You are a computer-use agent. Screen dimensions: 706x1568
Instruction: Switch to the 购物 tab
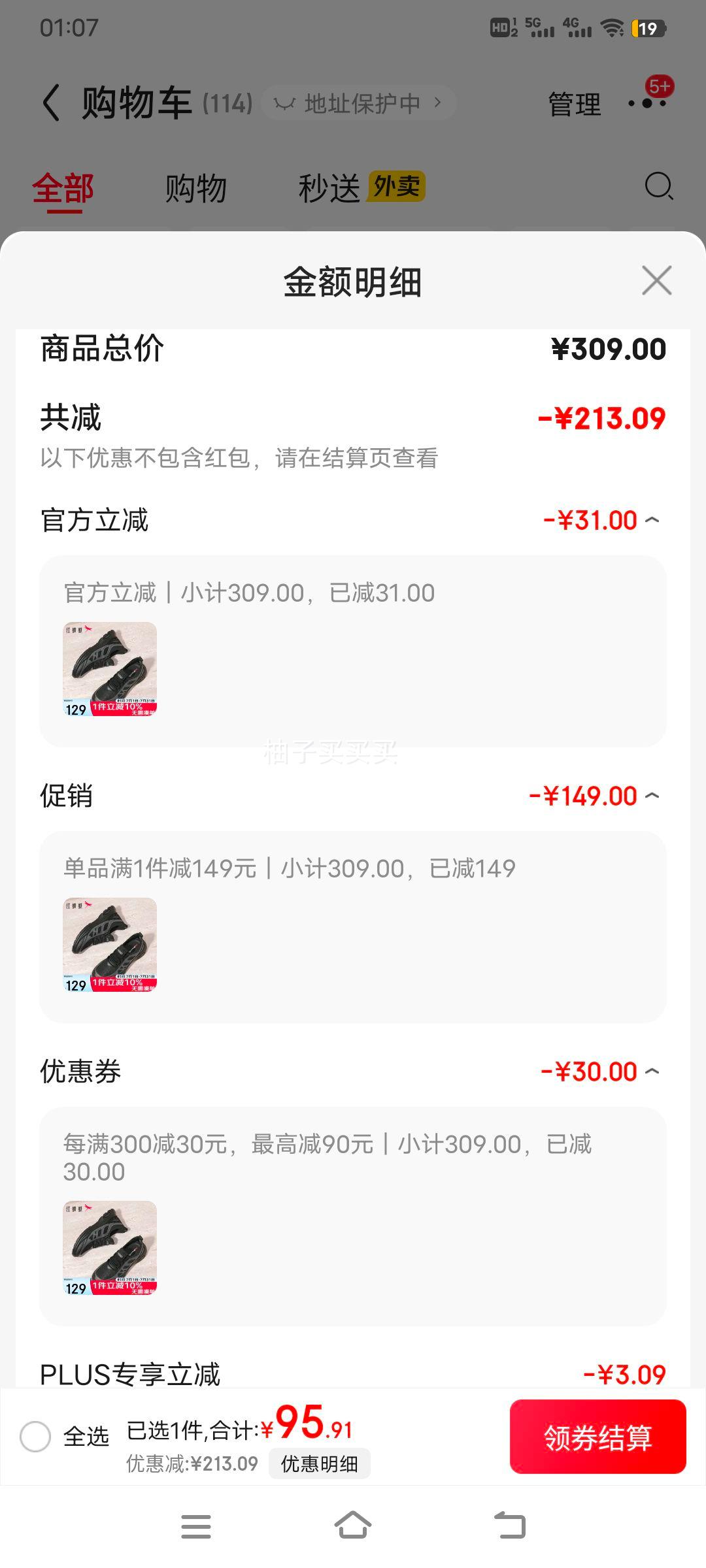(x=195, y=188)
